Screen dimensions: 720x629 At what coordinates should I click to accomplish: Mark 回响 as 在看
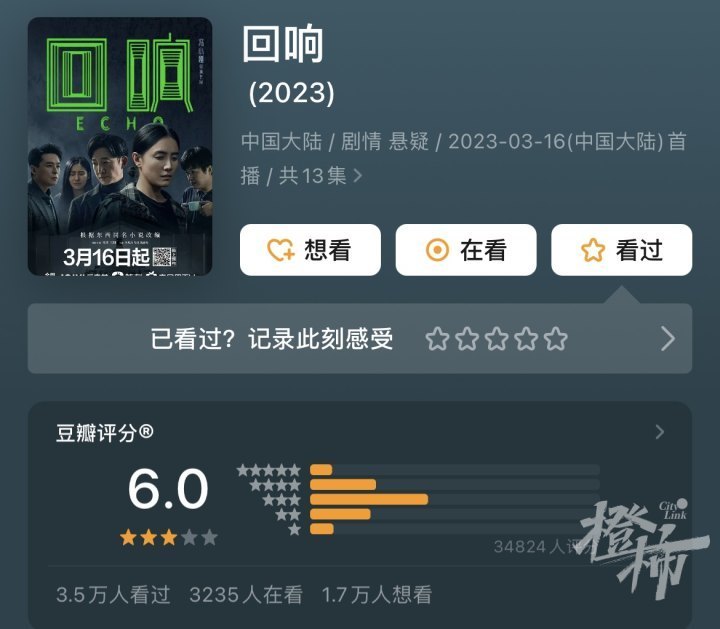pyautogui.click(x=466, y=250)
